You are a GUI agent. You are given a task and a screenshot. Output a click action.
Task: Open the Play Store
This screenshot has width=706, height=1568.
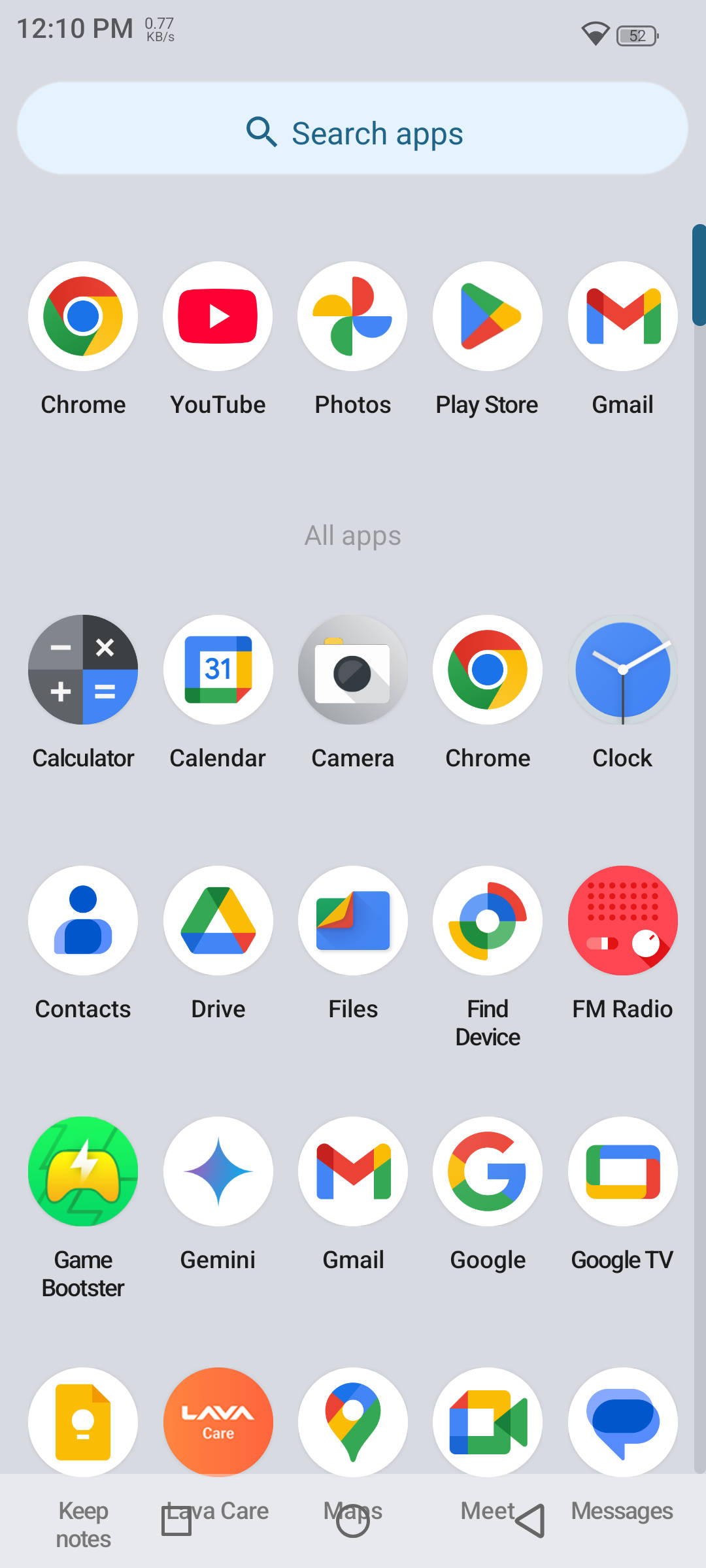point(488,316)
